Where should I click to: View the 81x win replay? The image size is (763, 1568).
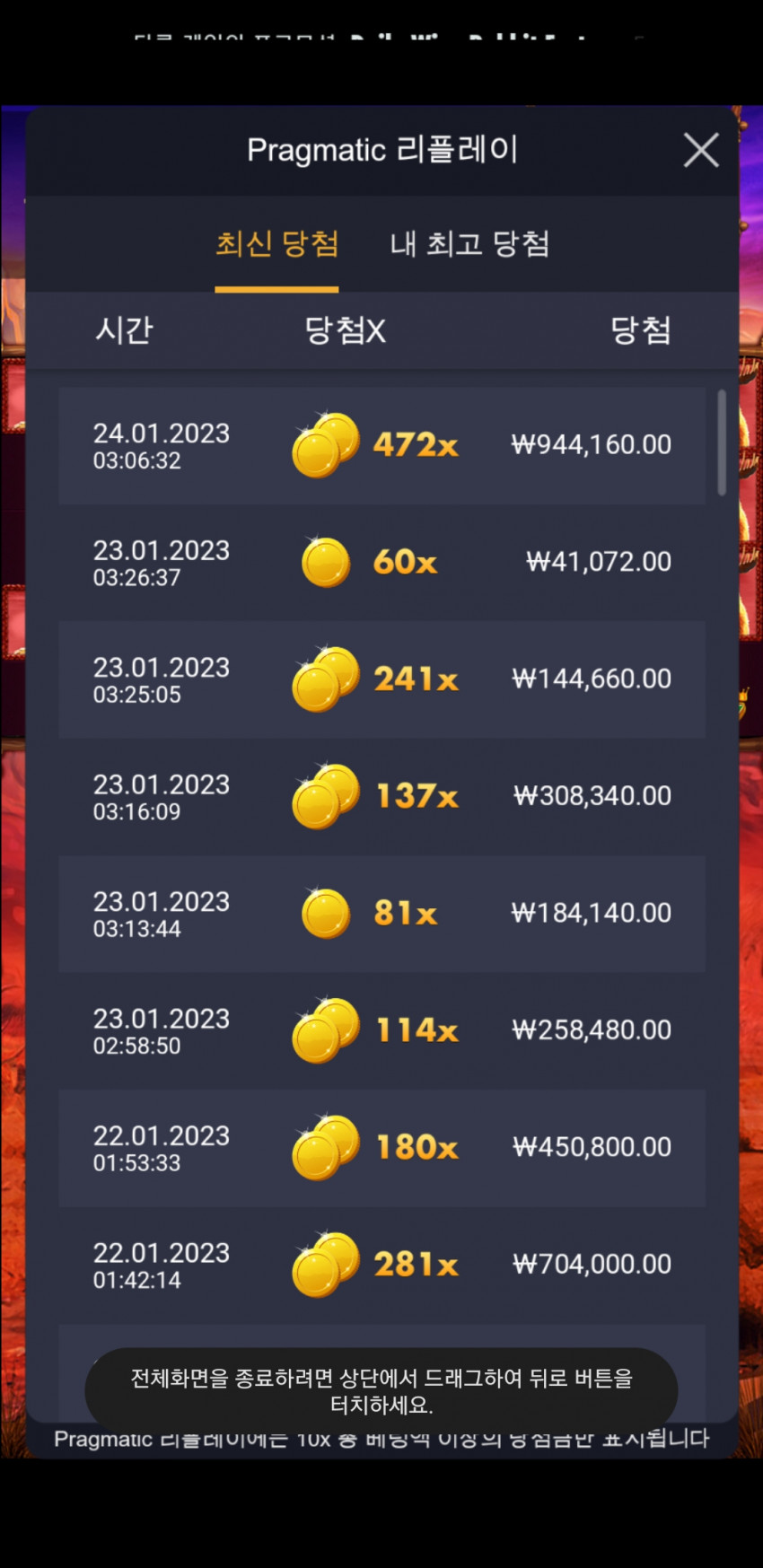pos(381,914)
